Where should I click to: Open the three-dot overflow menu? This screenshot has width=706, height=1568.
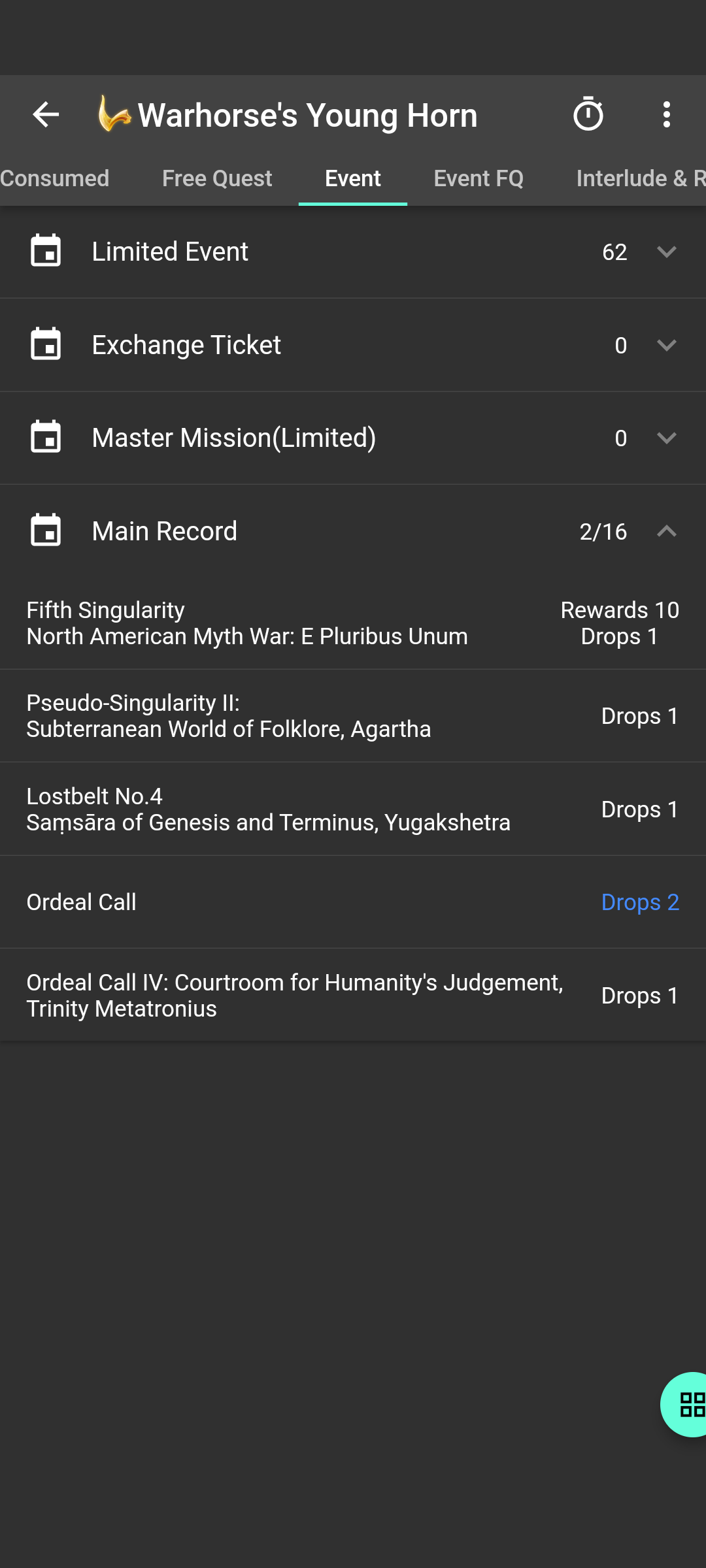pyautogui.click(x=667, y=114)
